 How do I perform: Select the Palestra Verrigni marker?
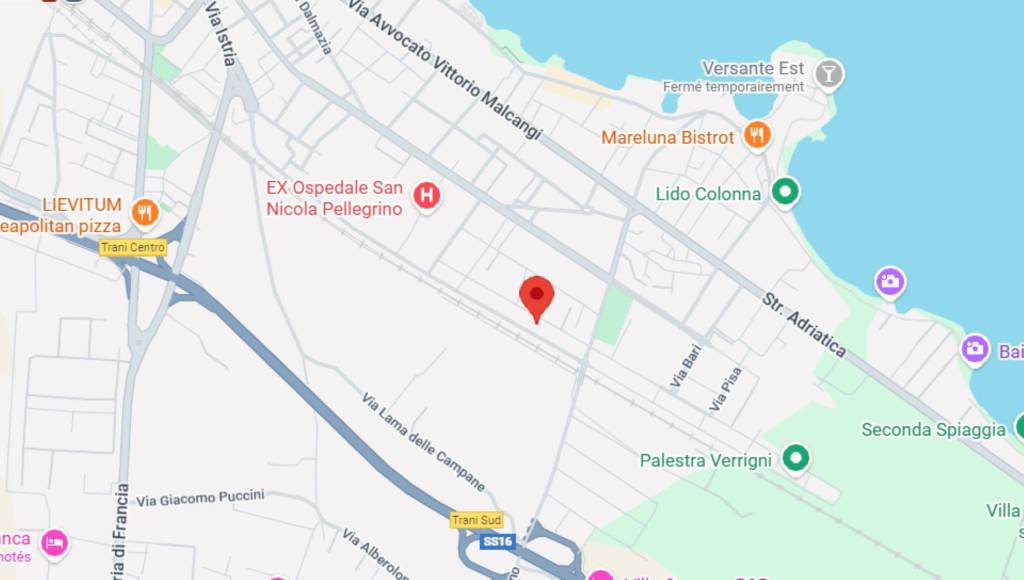(796, 459)
